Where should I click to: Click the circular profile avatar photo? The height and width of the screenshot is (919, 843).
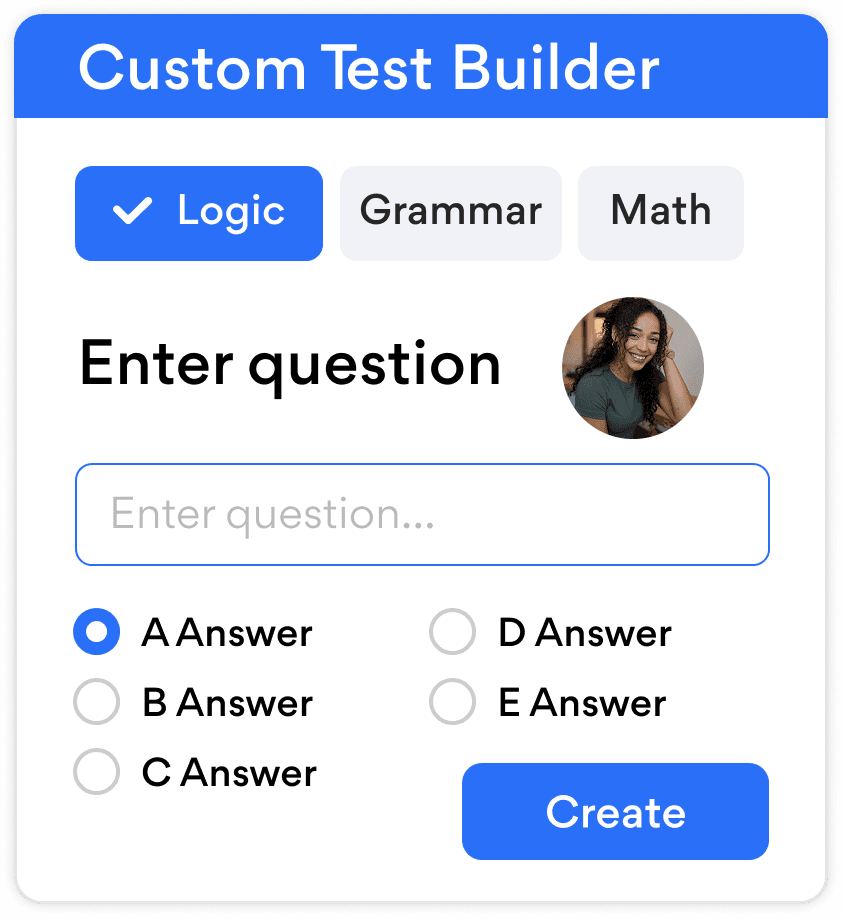click(x=633, y=368)
